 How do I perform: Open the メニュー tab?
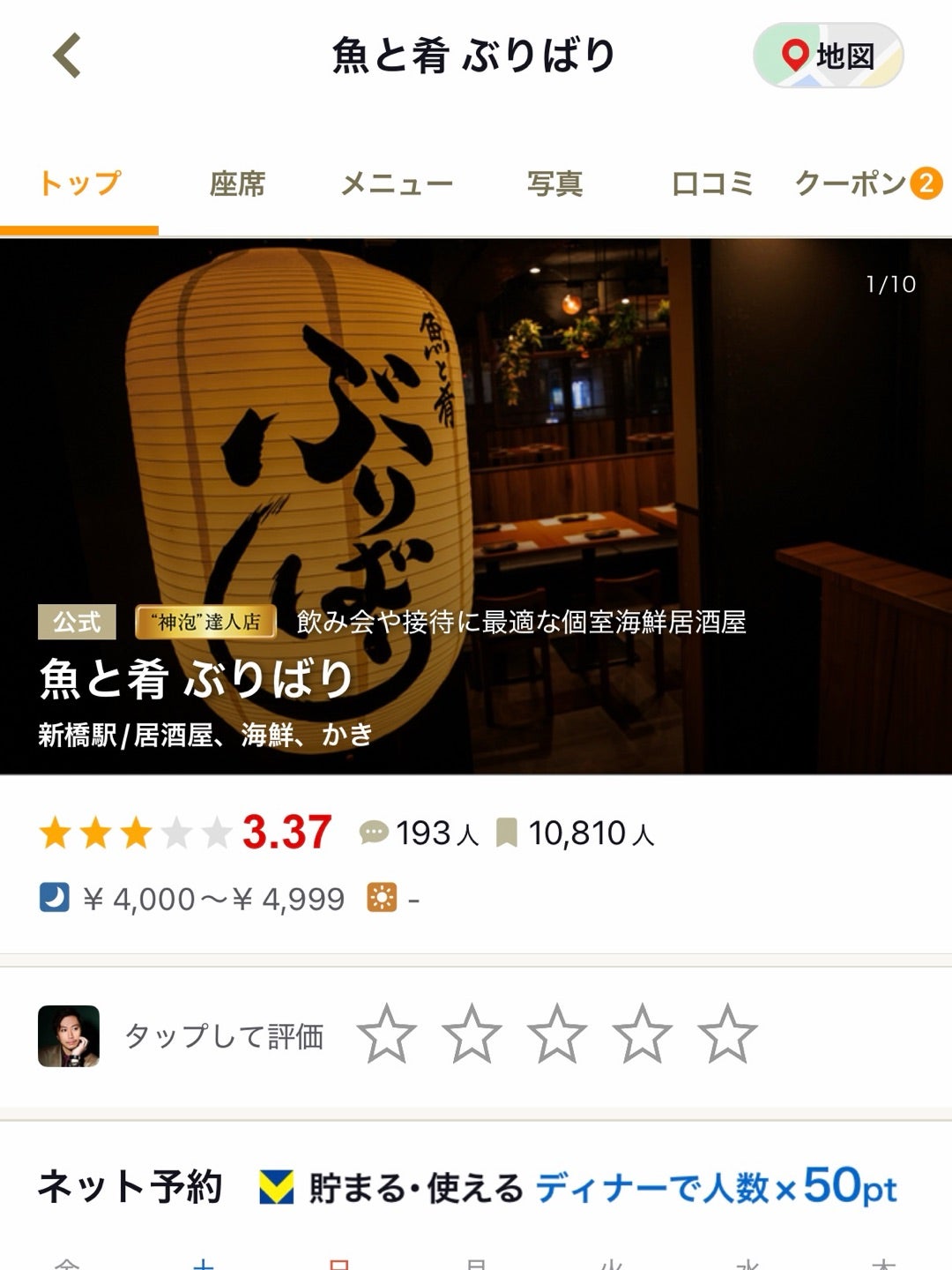coord(397,183)
